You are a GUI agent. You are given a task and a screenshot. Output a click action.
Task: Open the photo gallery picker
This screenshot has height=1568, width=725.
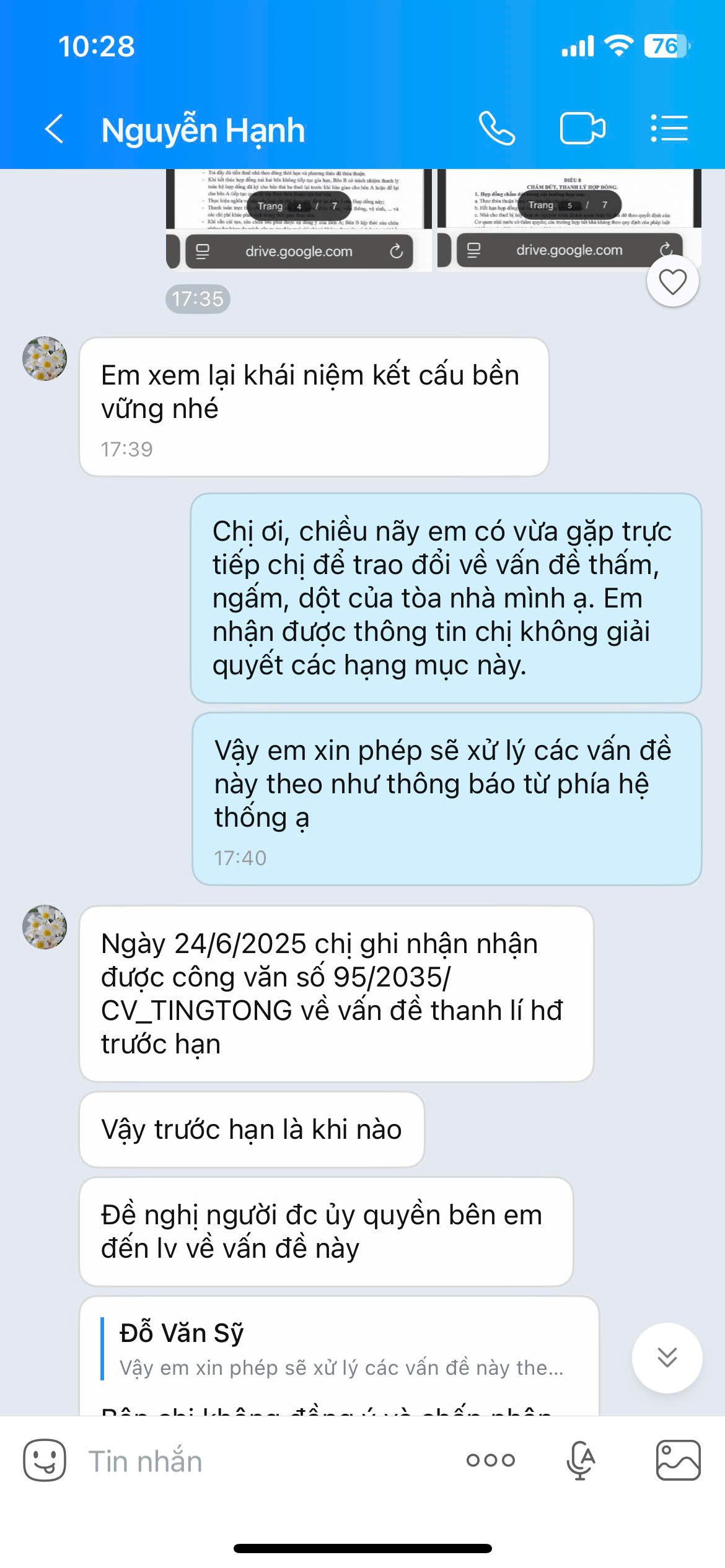pyautogui.click(x=678, y=1460)
